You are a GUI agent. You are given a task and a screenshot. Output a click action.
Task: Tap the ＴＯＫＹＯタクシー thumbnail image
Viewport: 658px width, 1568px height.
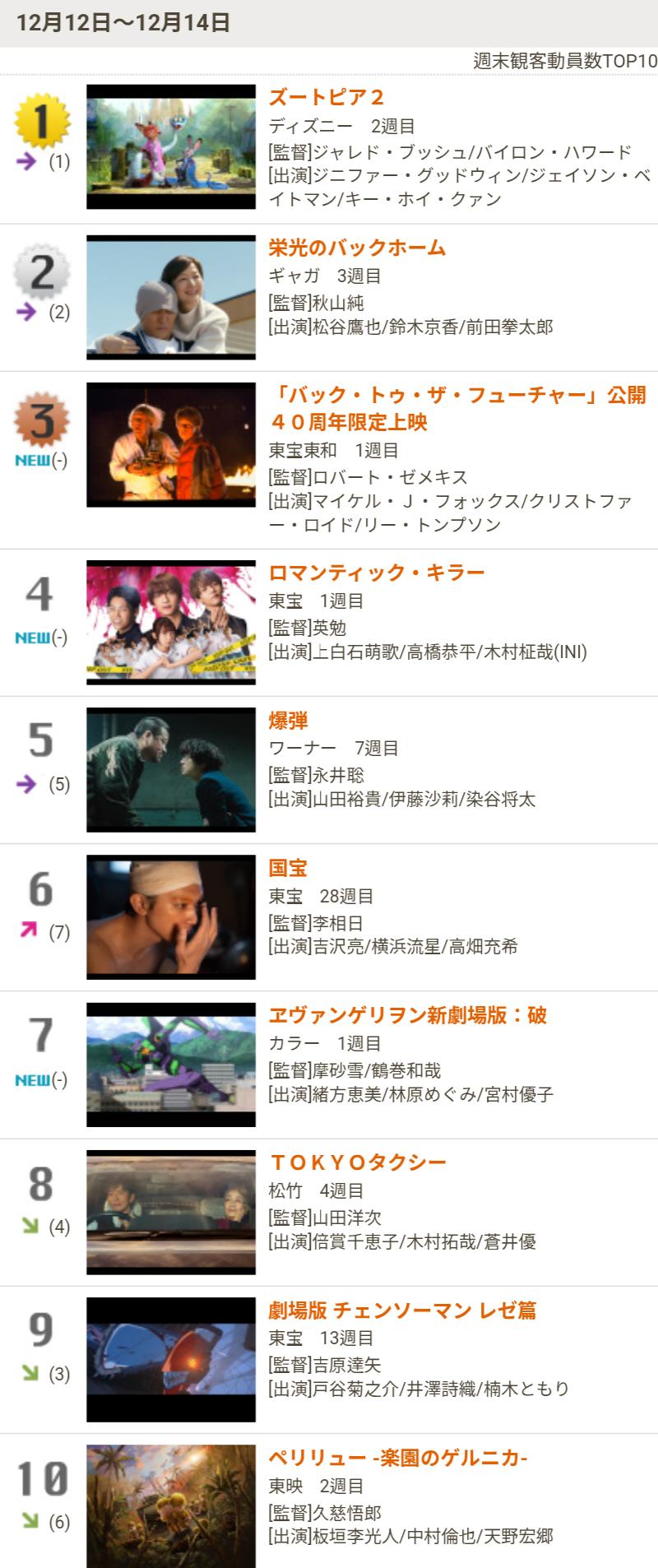click(x=171, y=1213)
